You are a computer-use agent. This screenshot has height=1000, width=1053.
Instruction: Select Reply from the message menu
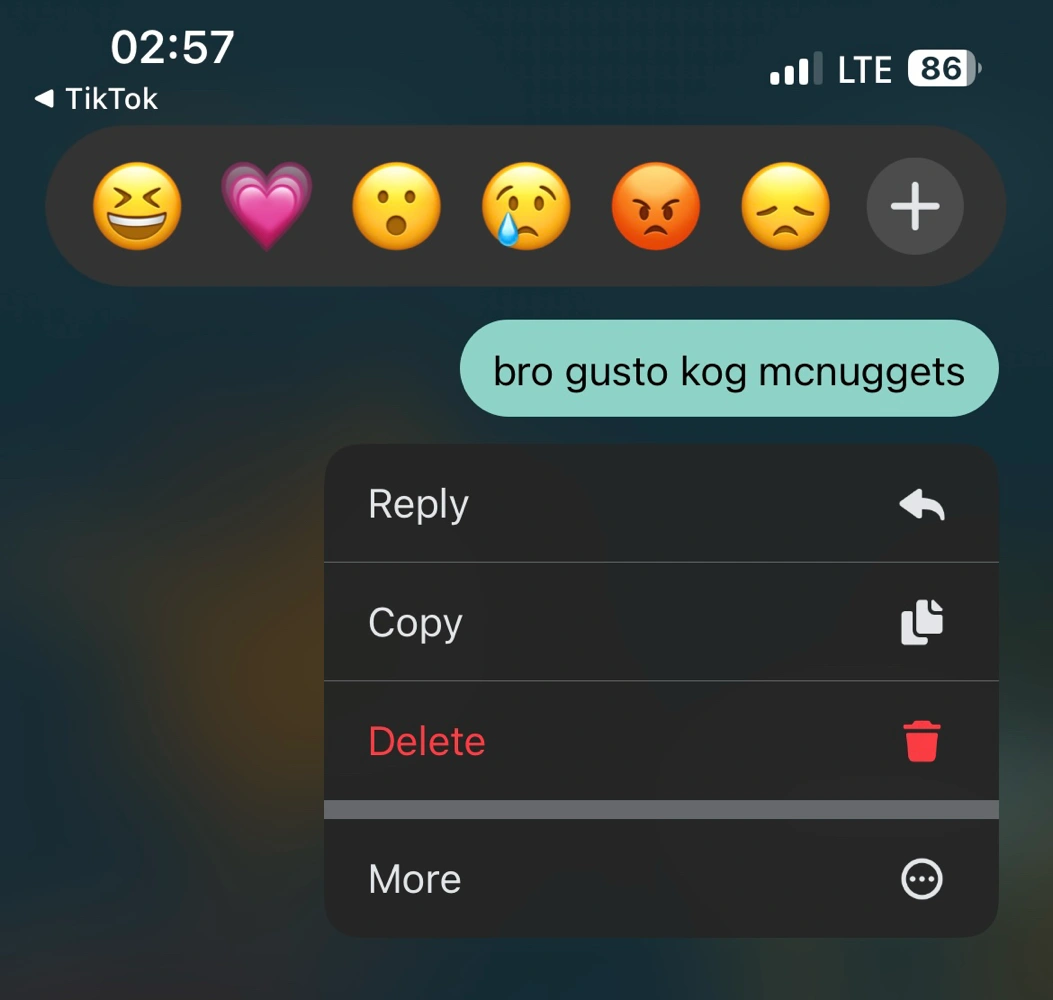[661, 504]
